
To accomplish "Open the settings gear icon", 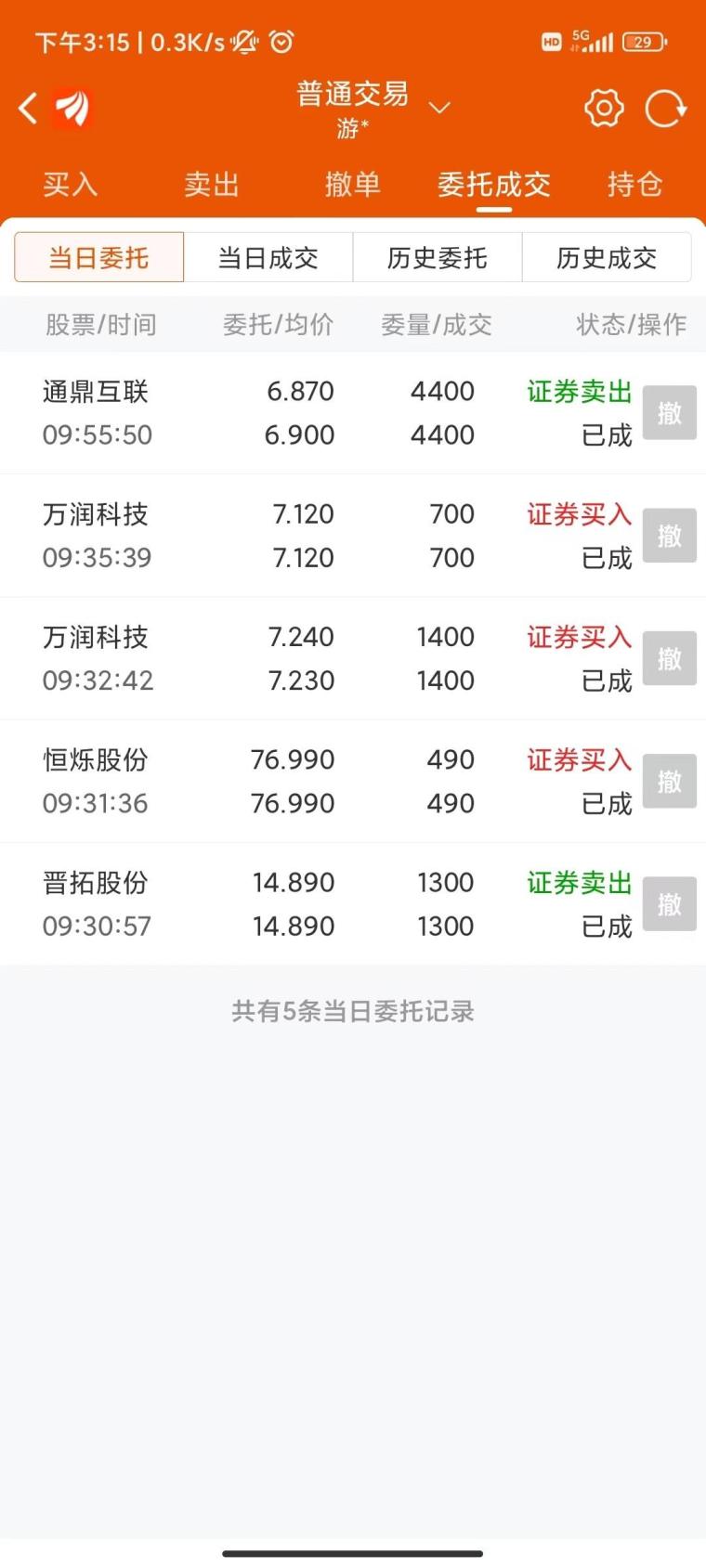I will [604, 109].
